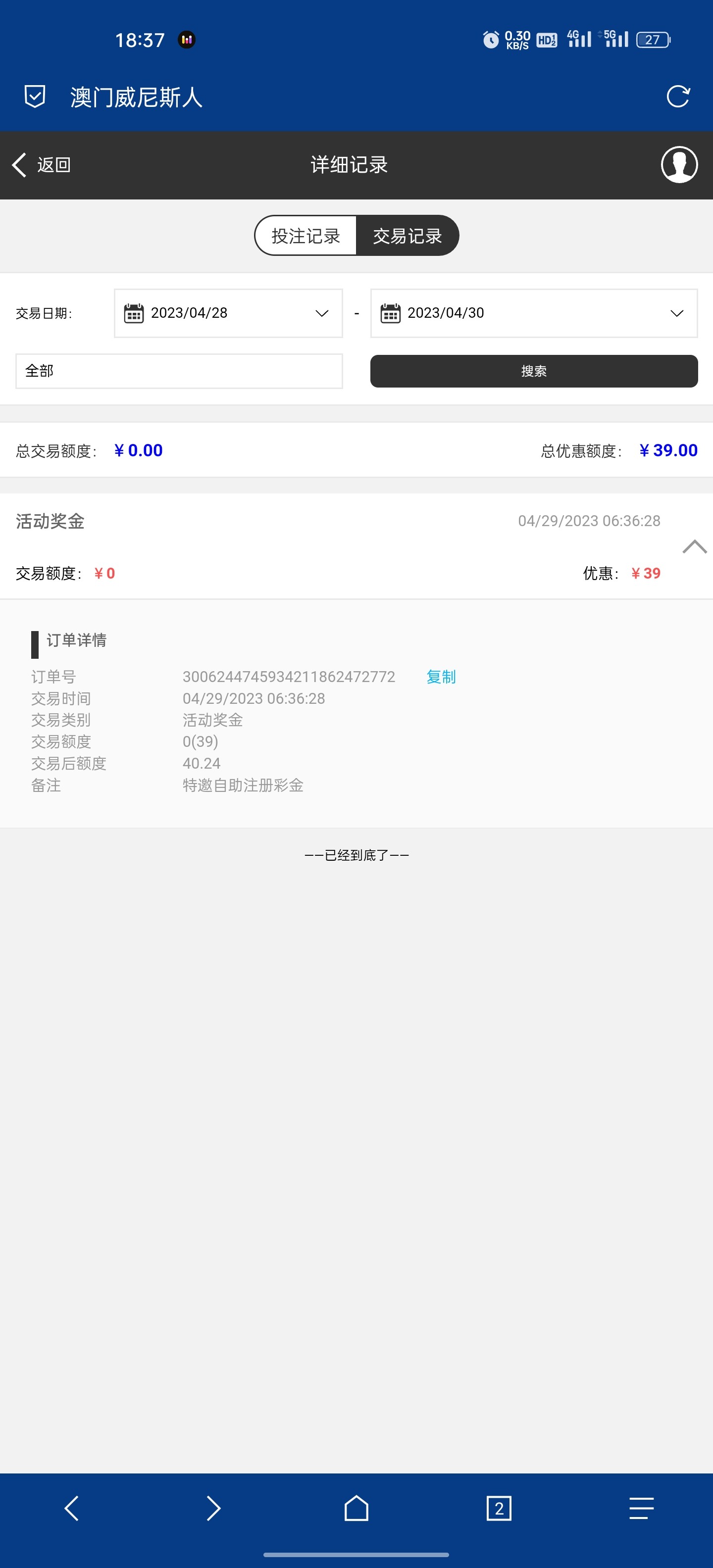Screen dimensions: 713x1568
Task: Open the browser menu
Action: (641, 1508)
